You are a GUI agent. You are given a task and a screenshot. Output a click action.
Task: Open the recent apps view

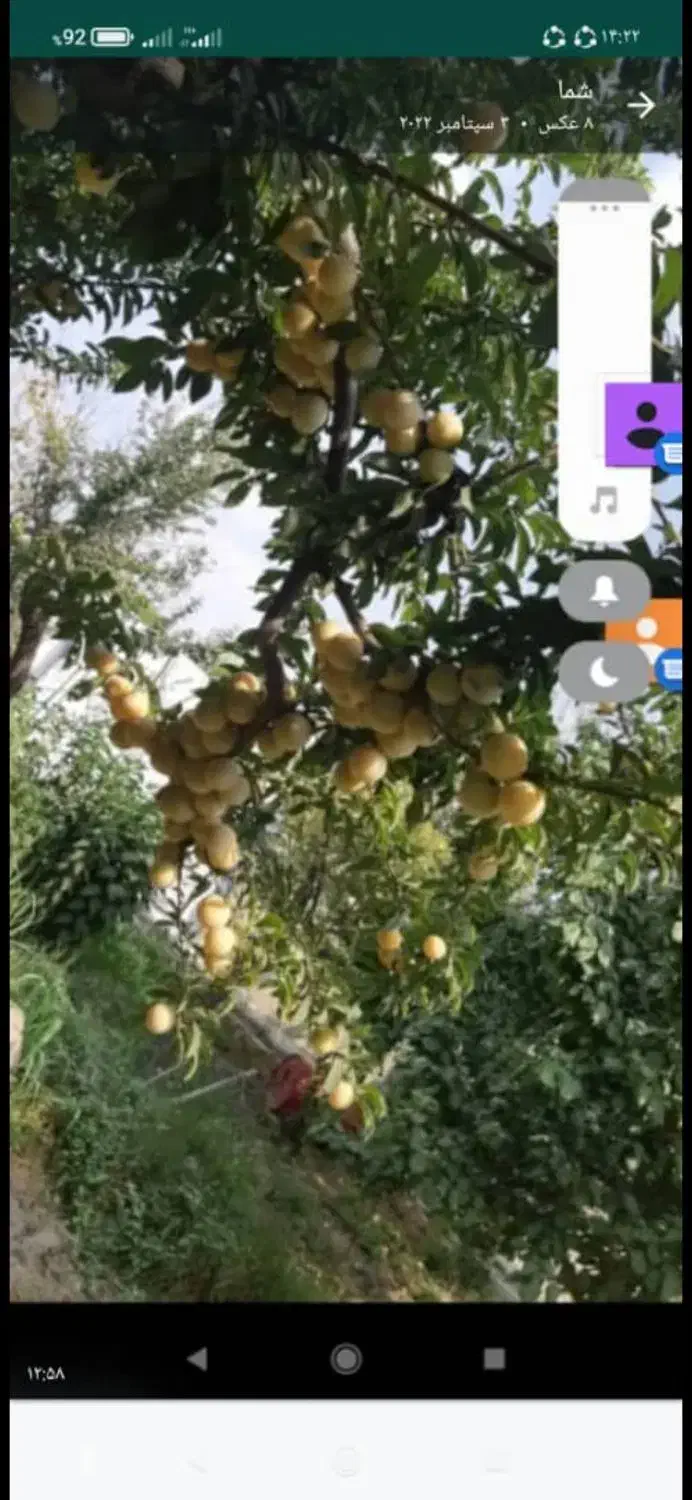pos(494,1358)
